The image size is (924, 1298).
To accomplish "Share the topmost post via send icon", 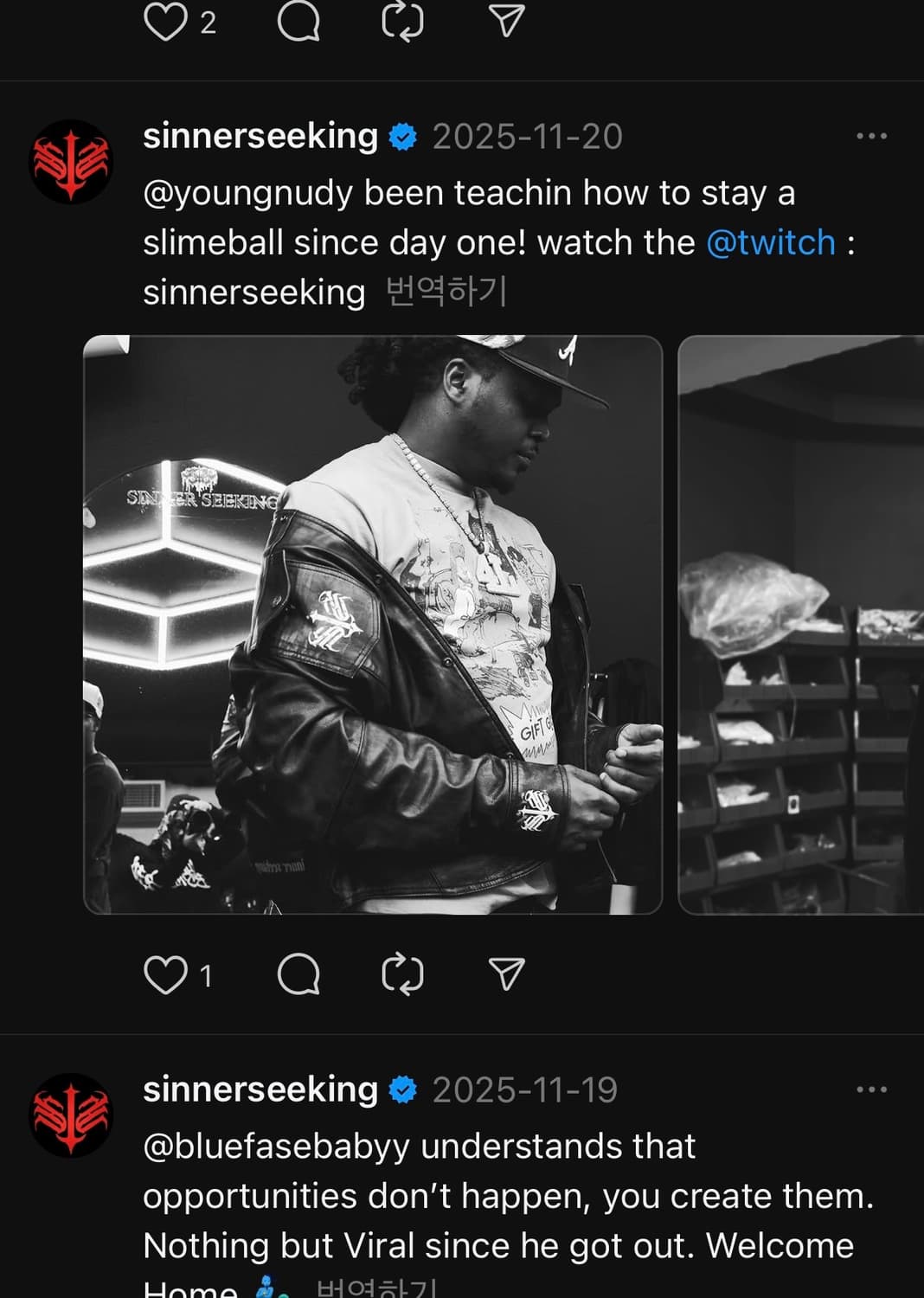I will click(x=505, y=22).
